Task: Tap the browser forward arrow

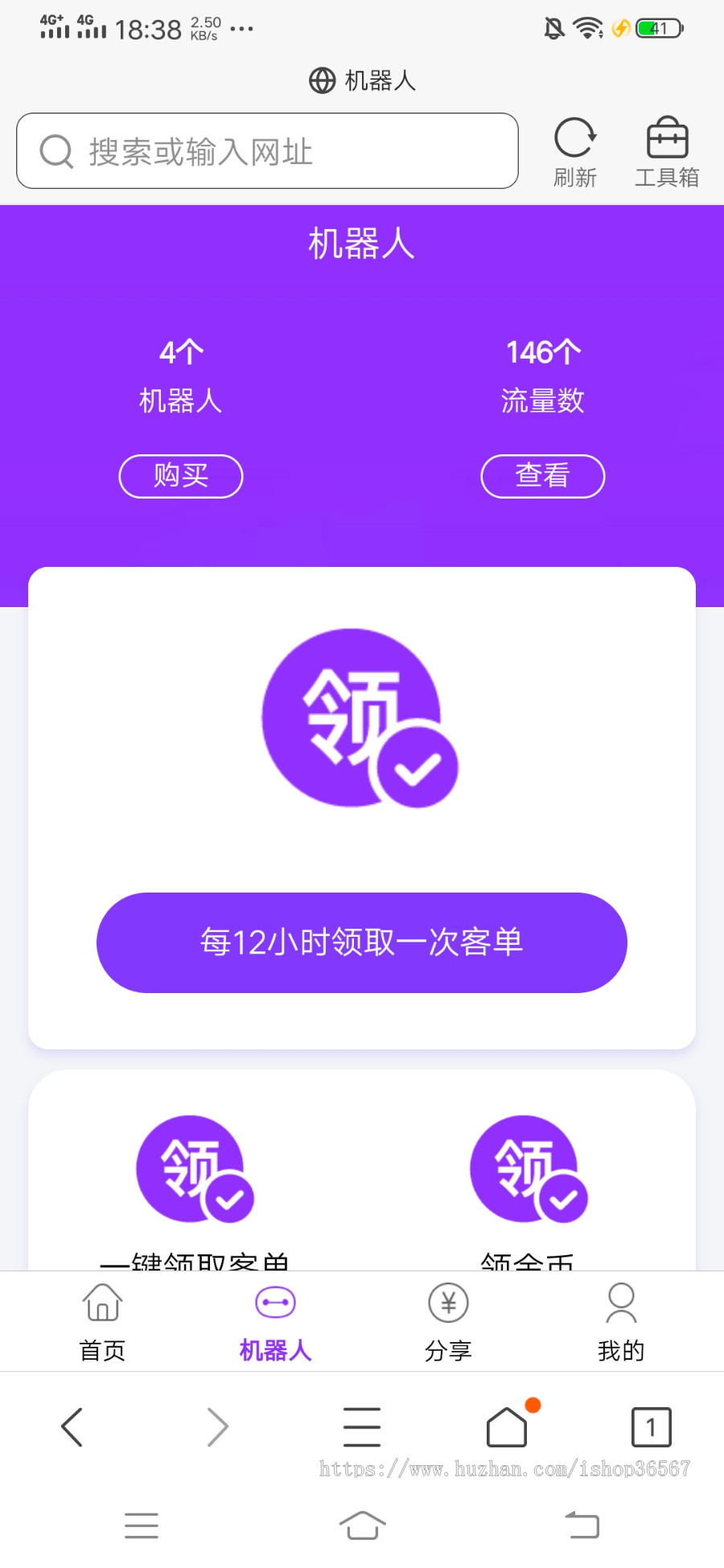Action: pyautogui.click(x=217, y=1427)
